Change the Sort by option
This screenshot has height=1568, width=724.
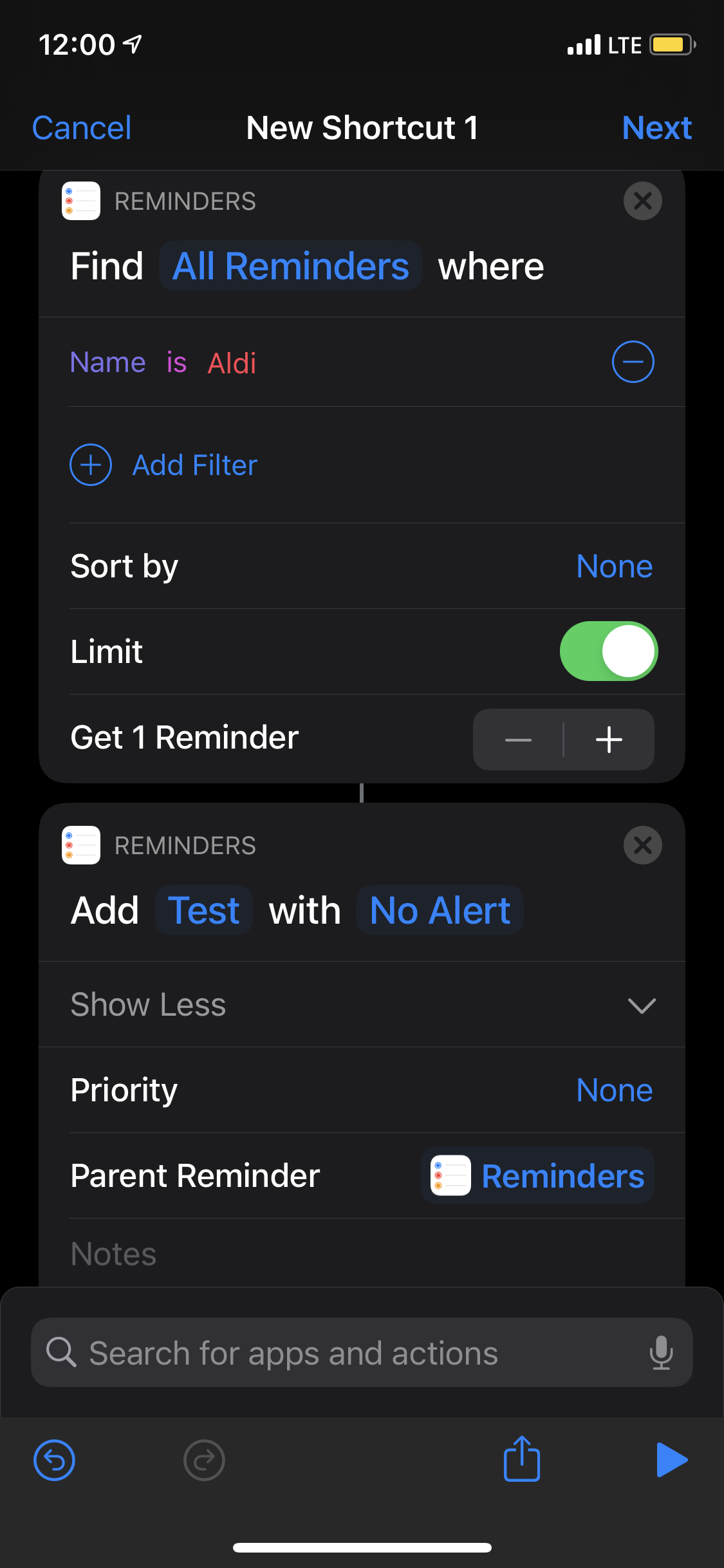(614, 566)
